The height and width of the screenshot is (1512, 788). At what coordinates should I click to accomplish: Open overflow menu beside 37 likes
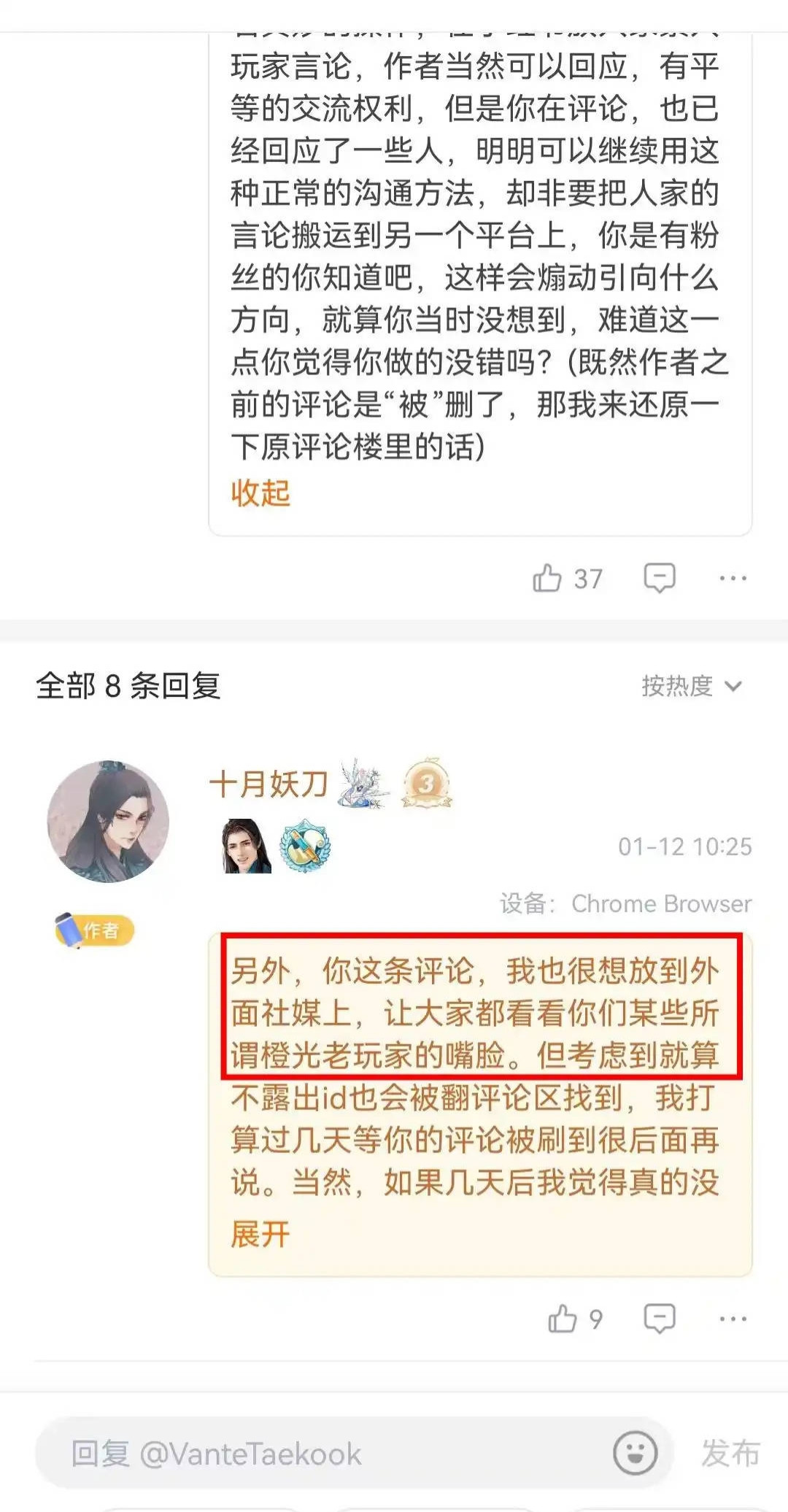(733, 578)
